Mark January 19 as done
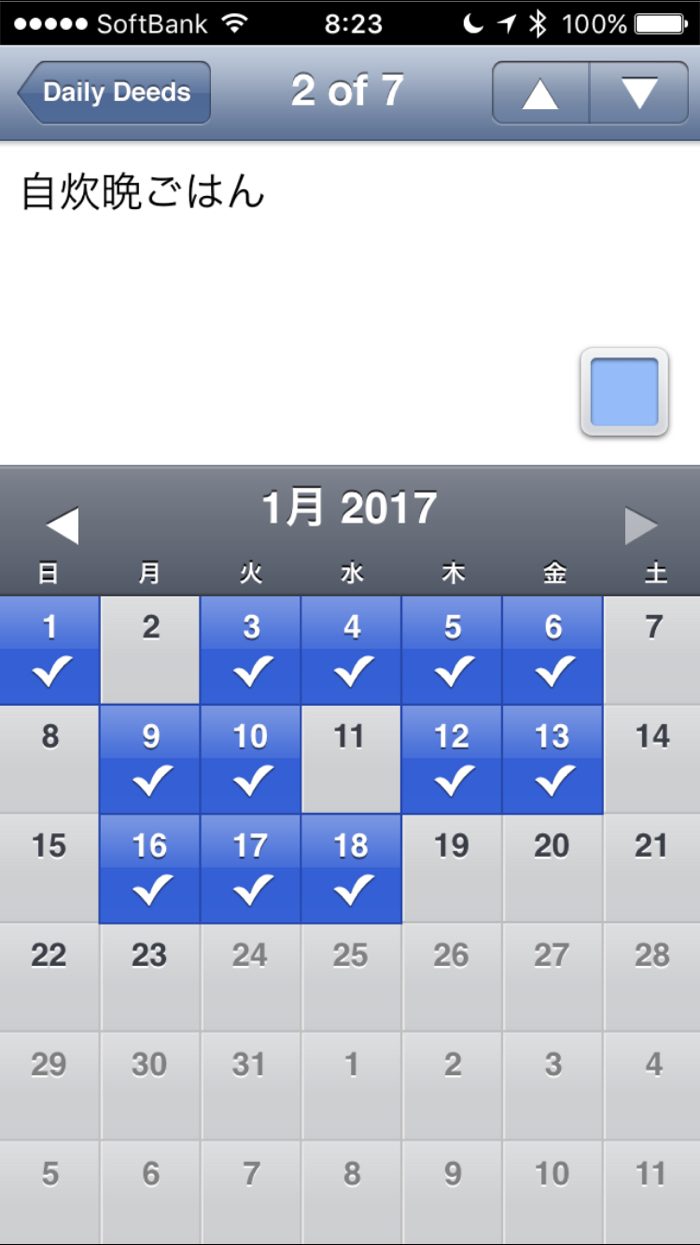This screenshot has height=1245, width=700. 452,868
